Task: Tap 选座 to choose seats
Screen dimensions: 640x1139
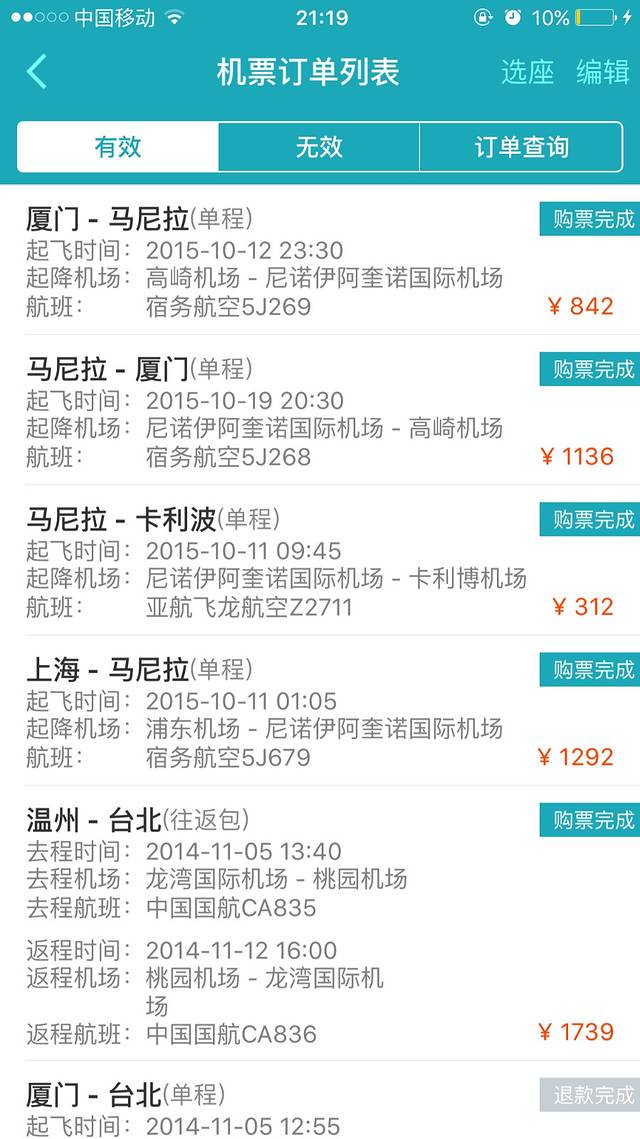Action: pyautogui.click(x=527, y=72)
